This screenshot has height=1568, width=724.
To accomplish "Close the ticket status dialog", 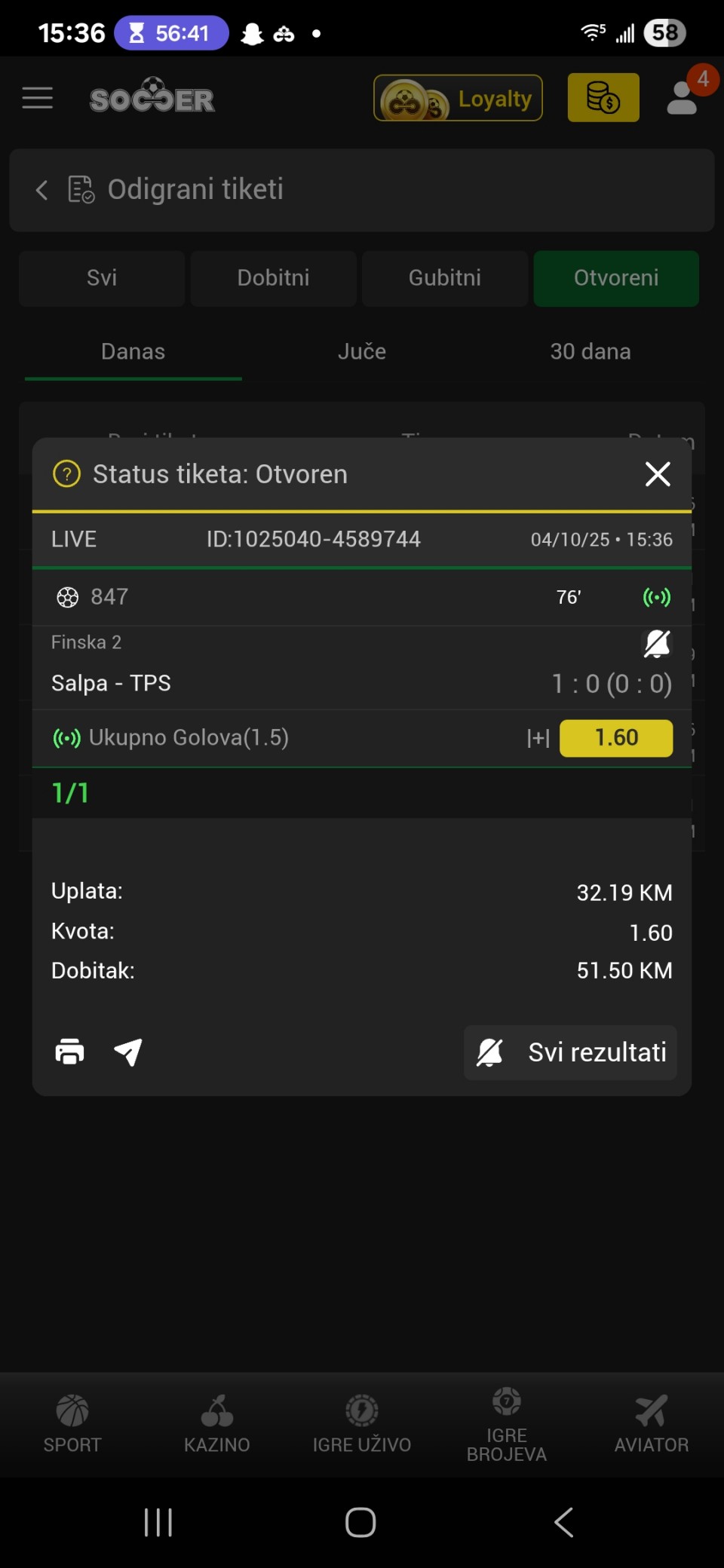I will pos(658,474).
